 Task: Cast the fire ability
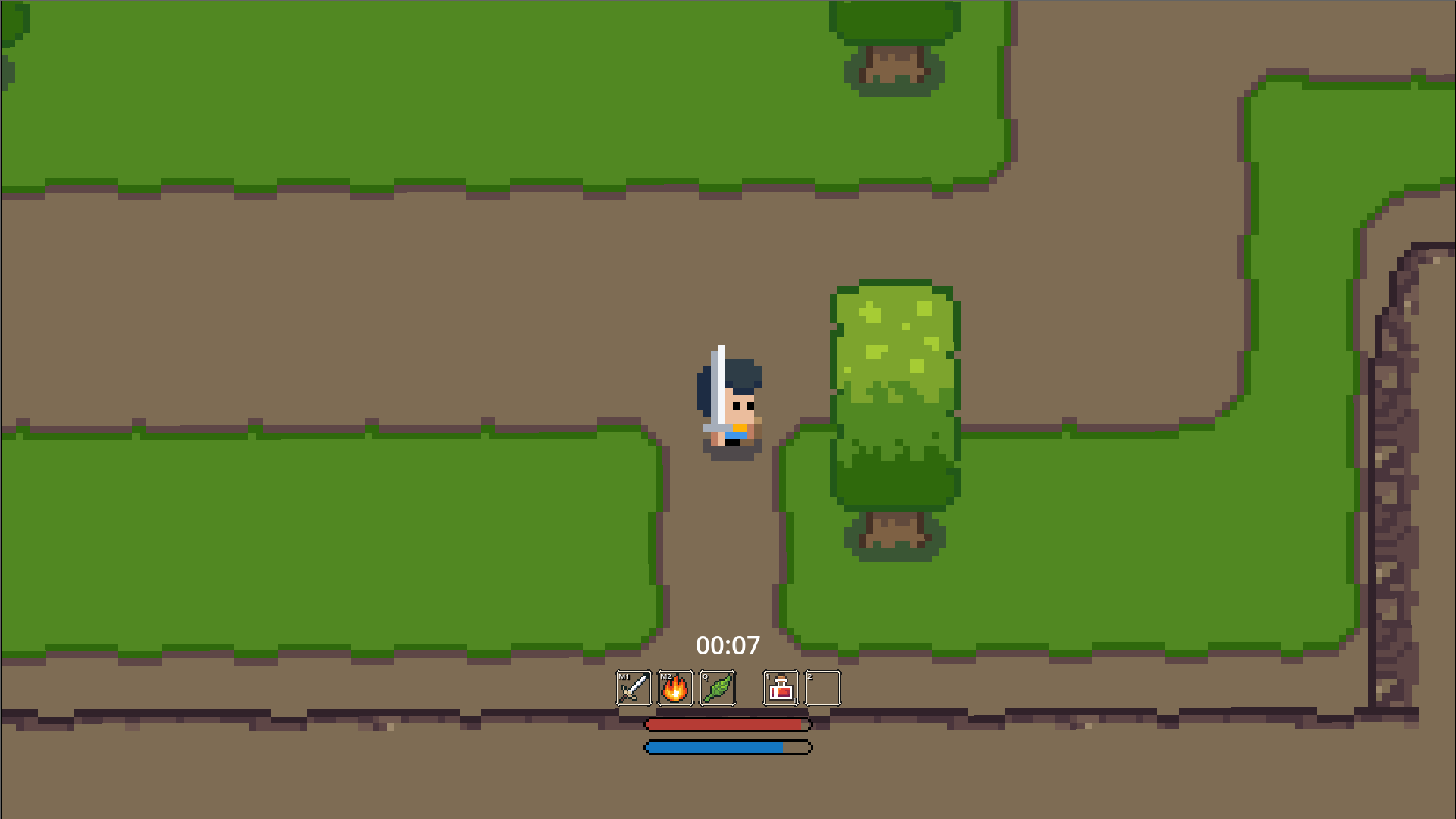pos(675,688)
